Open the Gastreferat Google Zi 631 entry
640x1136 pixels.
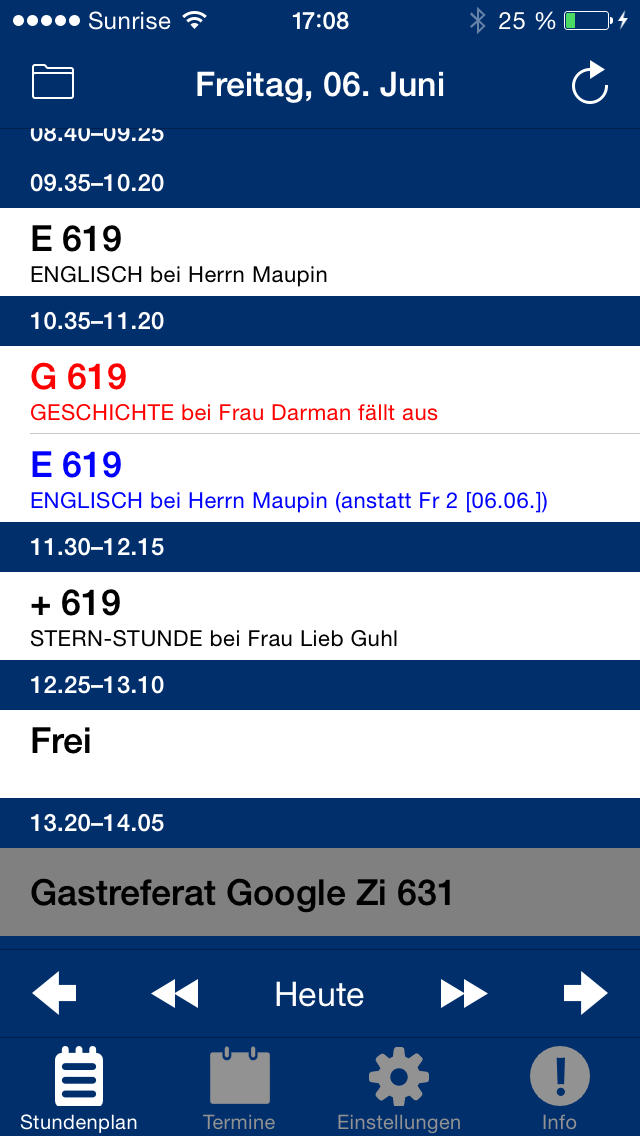[x=320, y=892]
